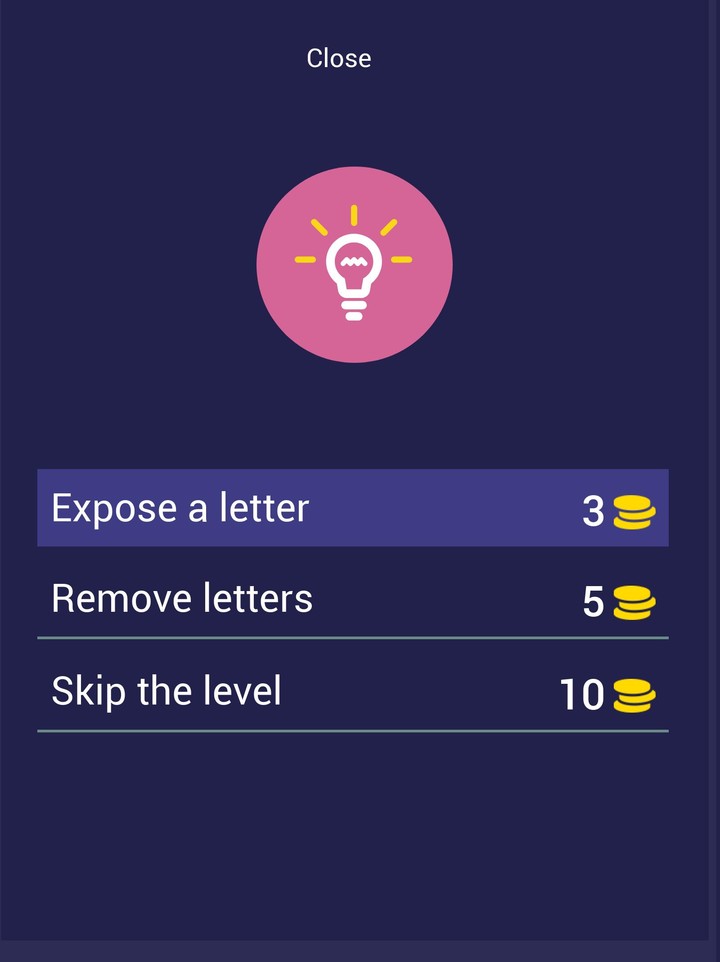Use Skip the level option
Screen dimensions: 720x962
pyautogui.click(x=352, y=690)
